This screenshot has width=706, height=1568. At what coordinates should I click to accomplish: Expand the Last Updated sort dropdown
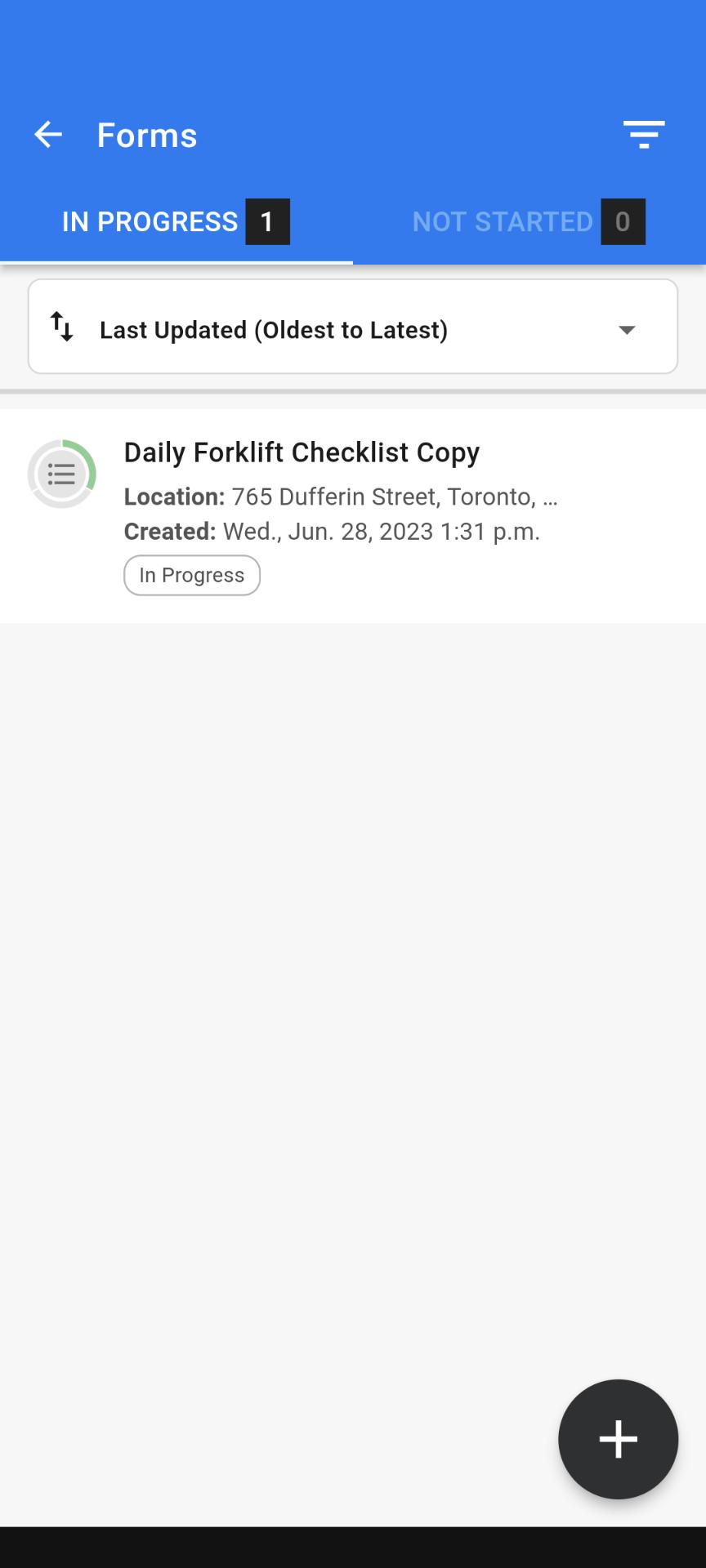click(x=353, y=327)
